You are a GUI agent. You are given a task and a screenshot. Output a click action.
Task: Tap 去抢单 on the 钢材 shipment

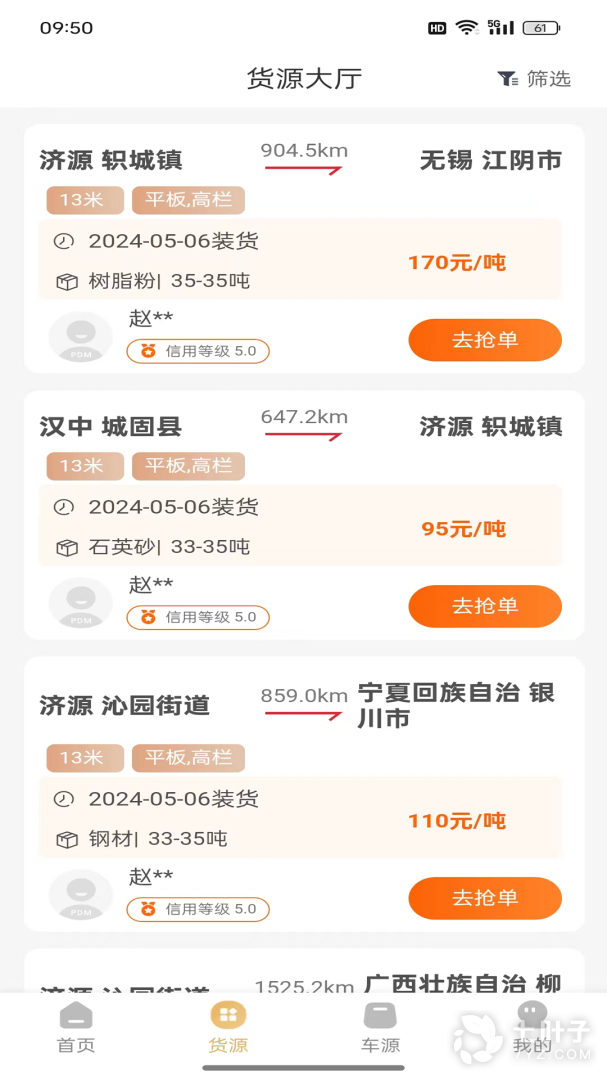click(485, 898)
